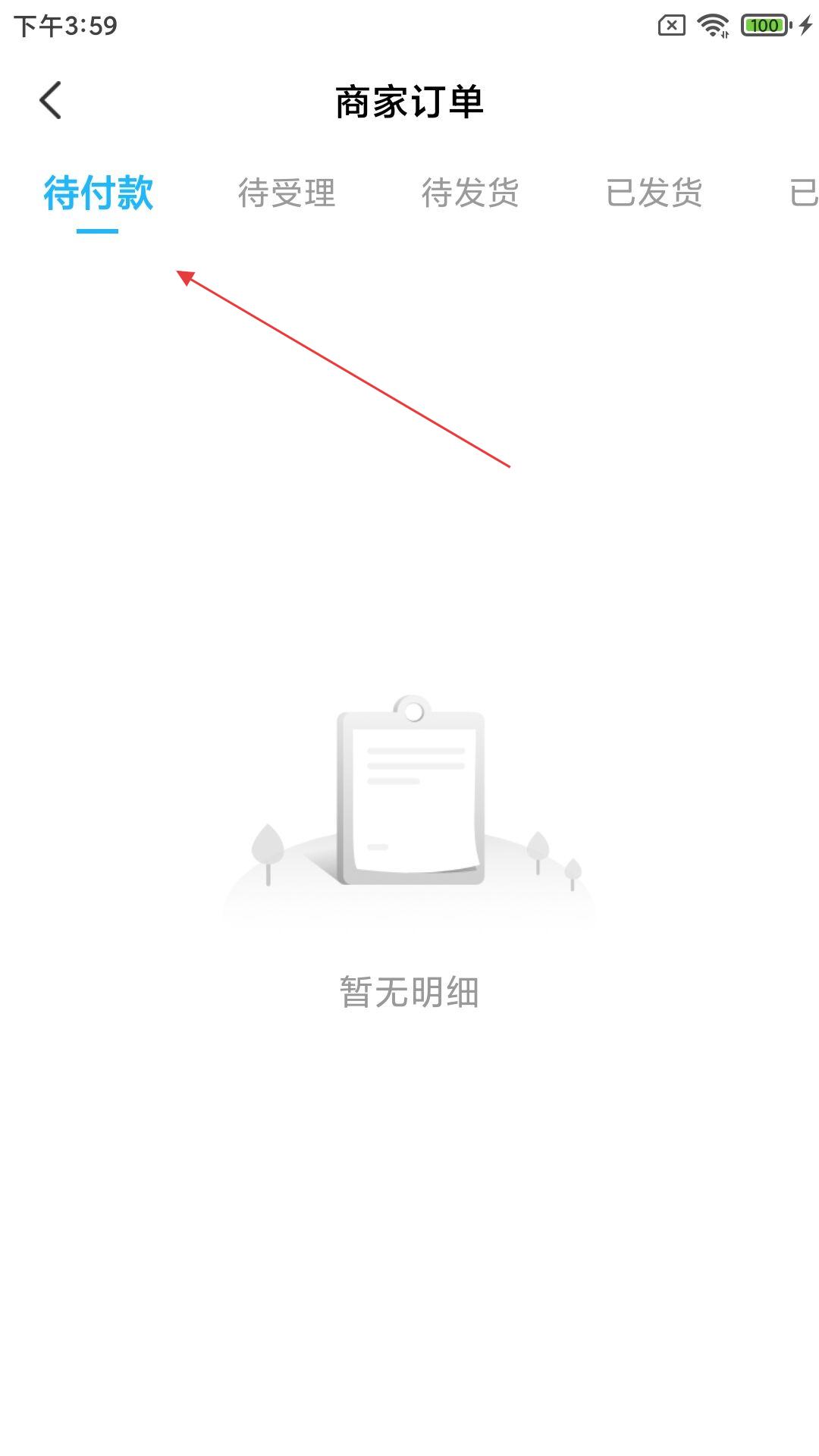This screenshot has width=819, height=1456.
Task: Open the 待发货 tab
Action: click(x=470, y=193)
